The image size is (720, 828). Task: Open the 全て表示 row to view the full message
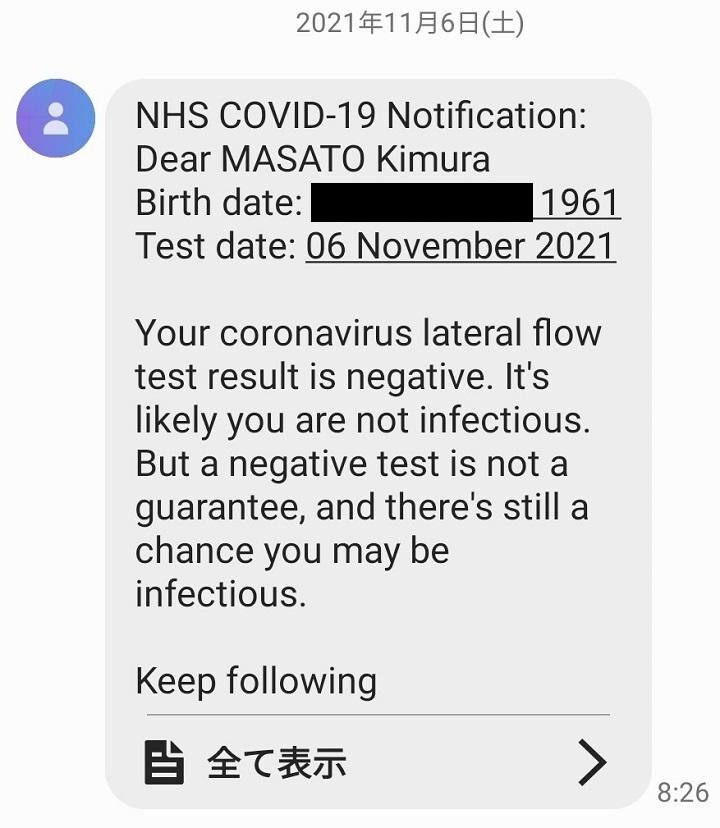[x=377, y=763]
